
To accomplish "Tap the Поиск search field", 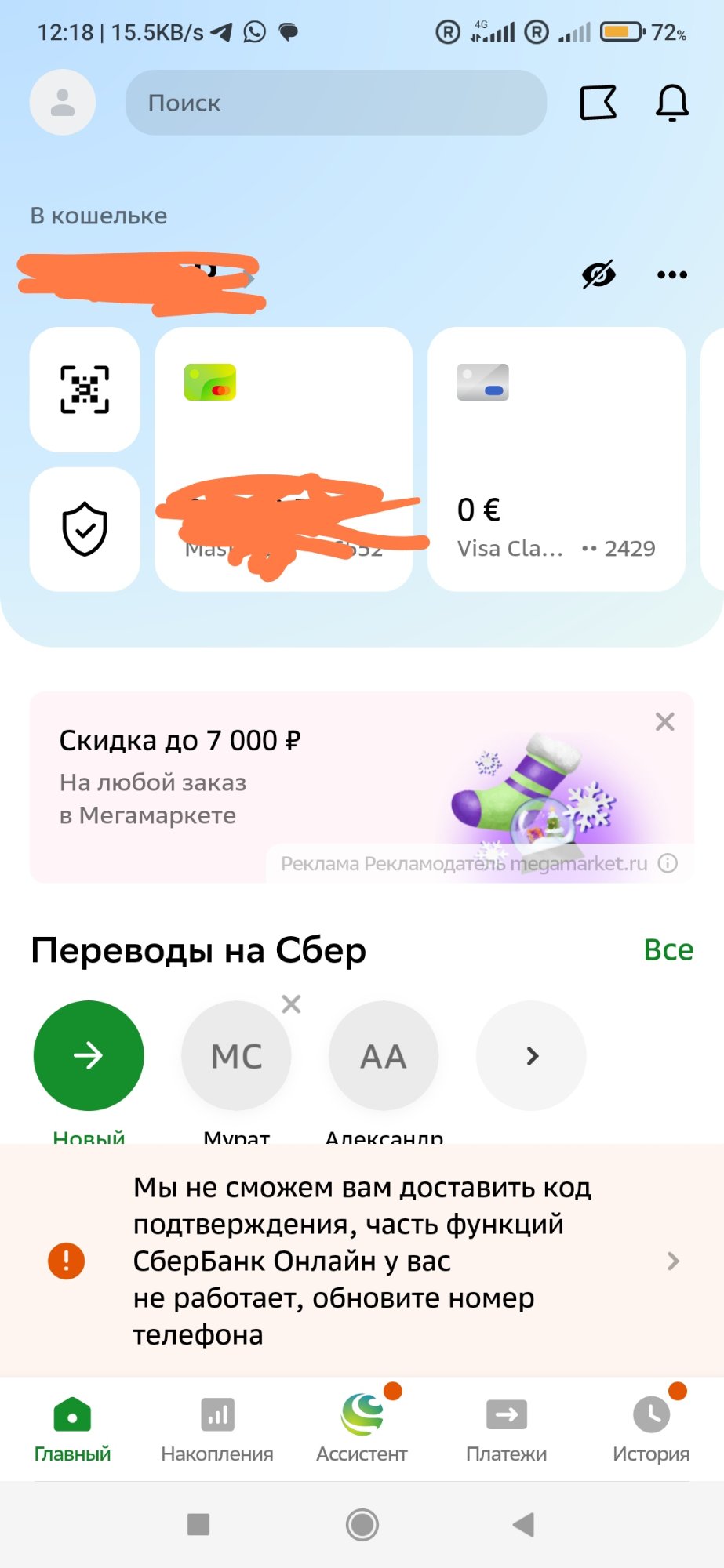I will [x=336, y=103].
